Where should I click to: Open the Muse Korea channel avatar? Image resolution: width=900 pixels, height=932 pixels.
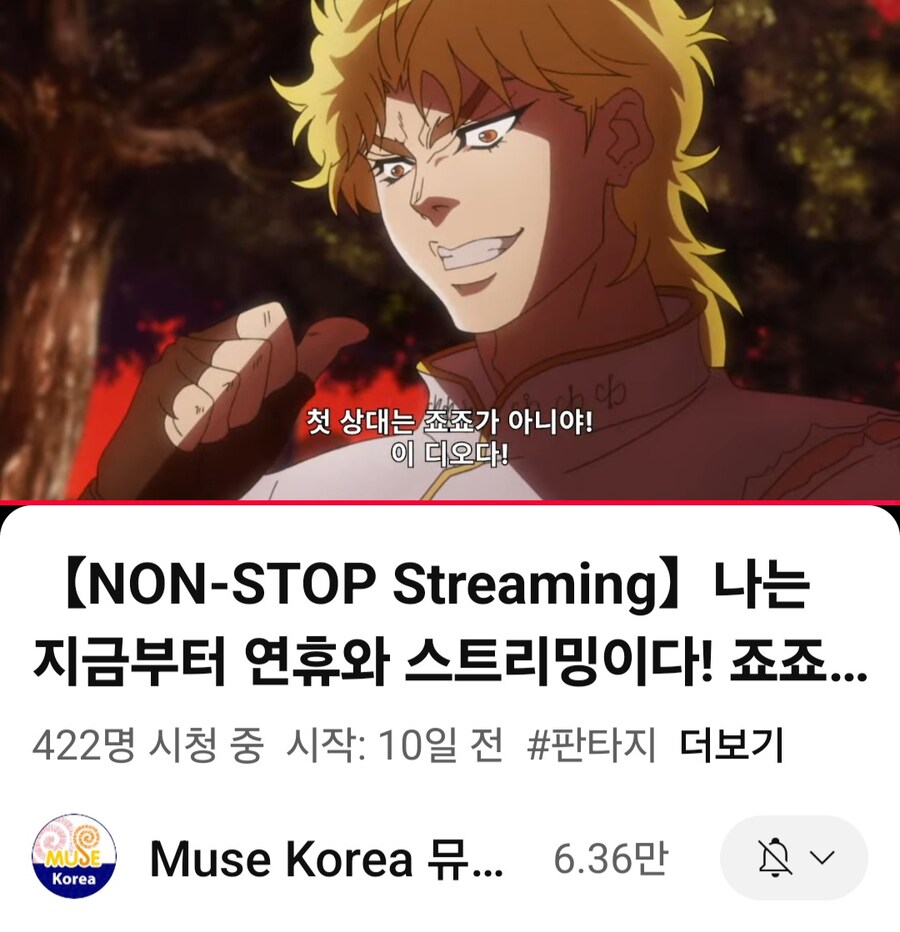74,857
